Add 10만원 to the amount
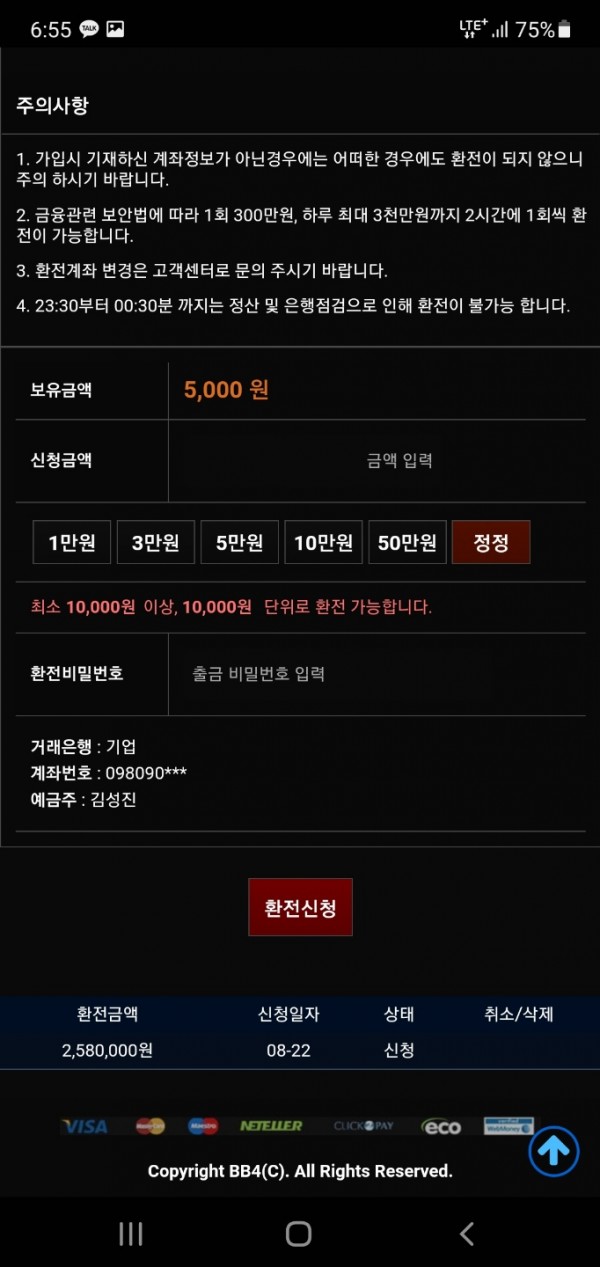Image resolution: width=600 pixels, height=1267 pixels. tap(323, 543)
